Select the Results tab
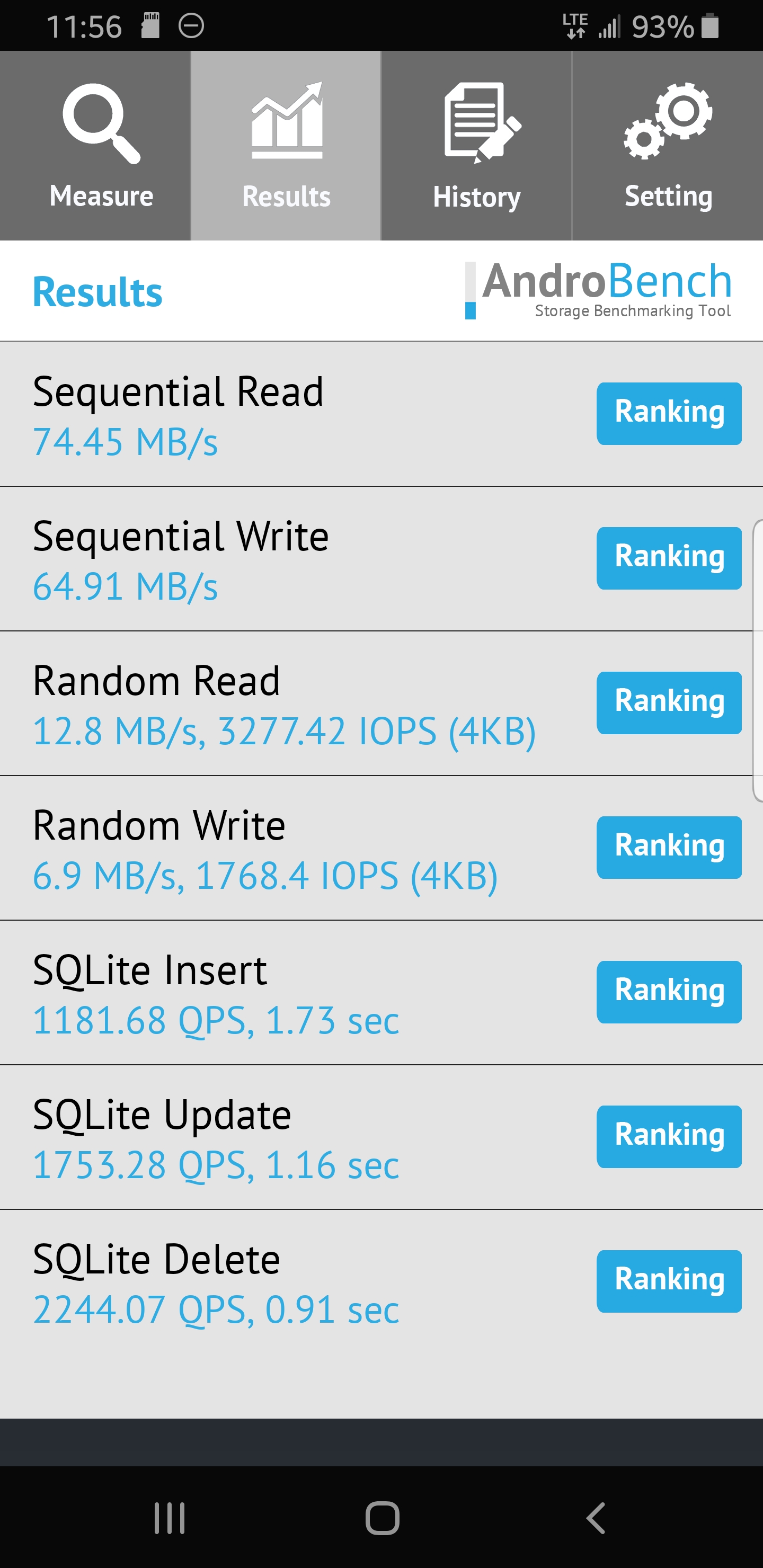Image resolution: width=763 pixels, height=1568 pixels. click(x=286, y=146)
